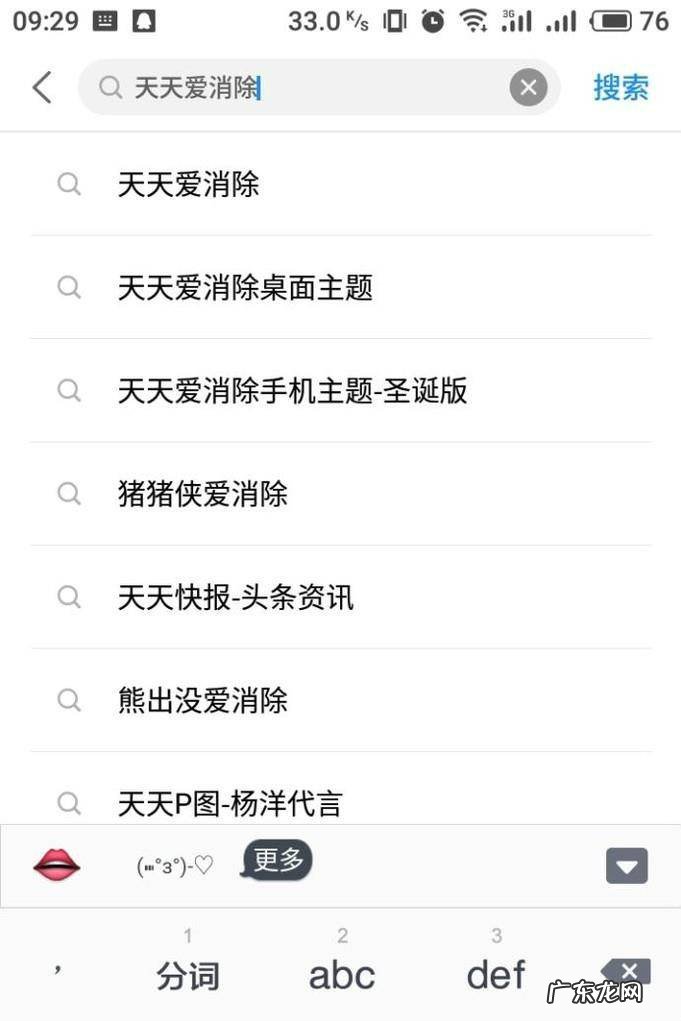Select the suggestion 天天爱消除

pos(189,185)
